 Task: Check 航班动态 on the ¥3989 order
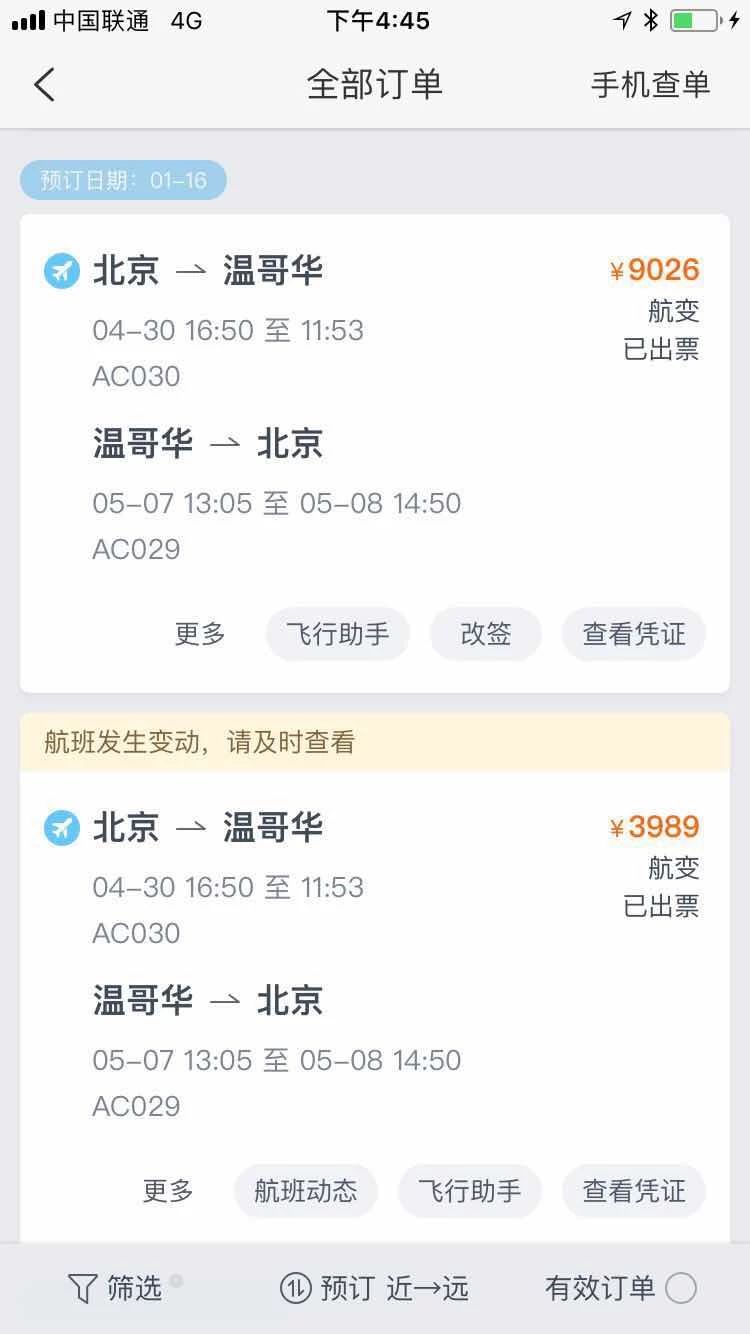[306, 1191]
